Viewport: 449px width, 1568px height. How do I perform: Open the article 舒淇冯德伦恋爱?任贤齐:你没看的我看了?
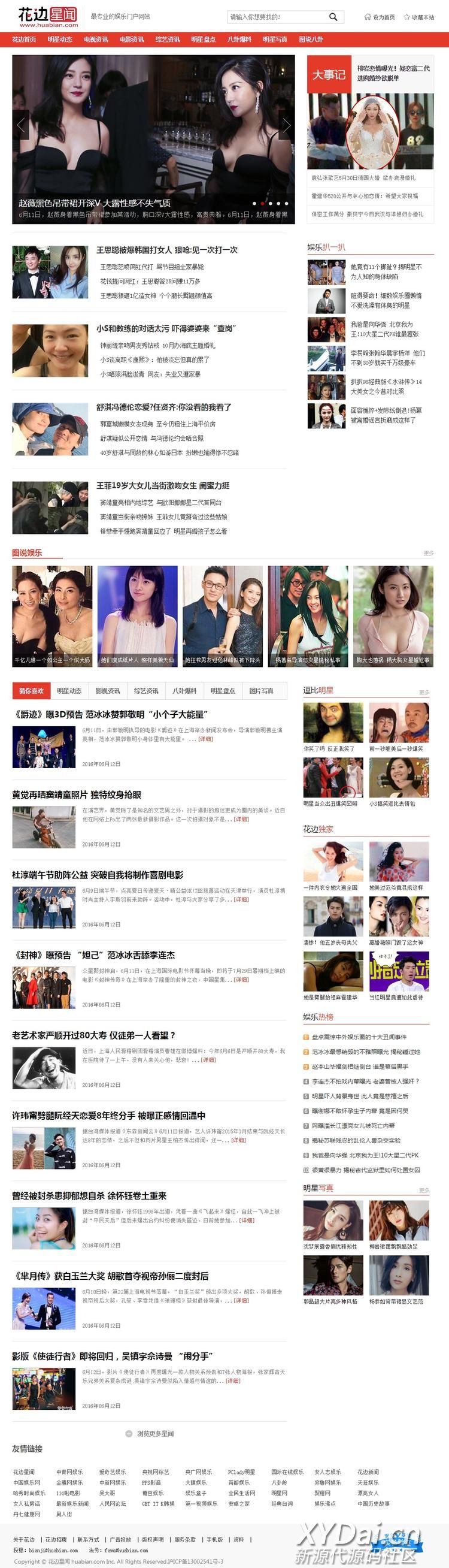tap(163, 407)
